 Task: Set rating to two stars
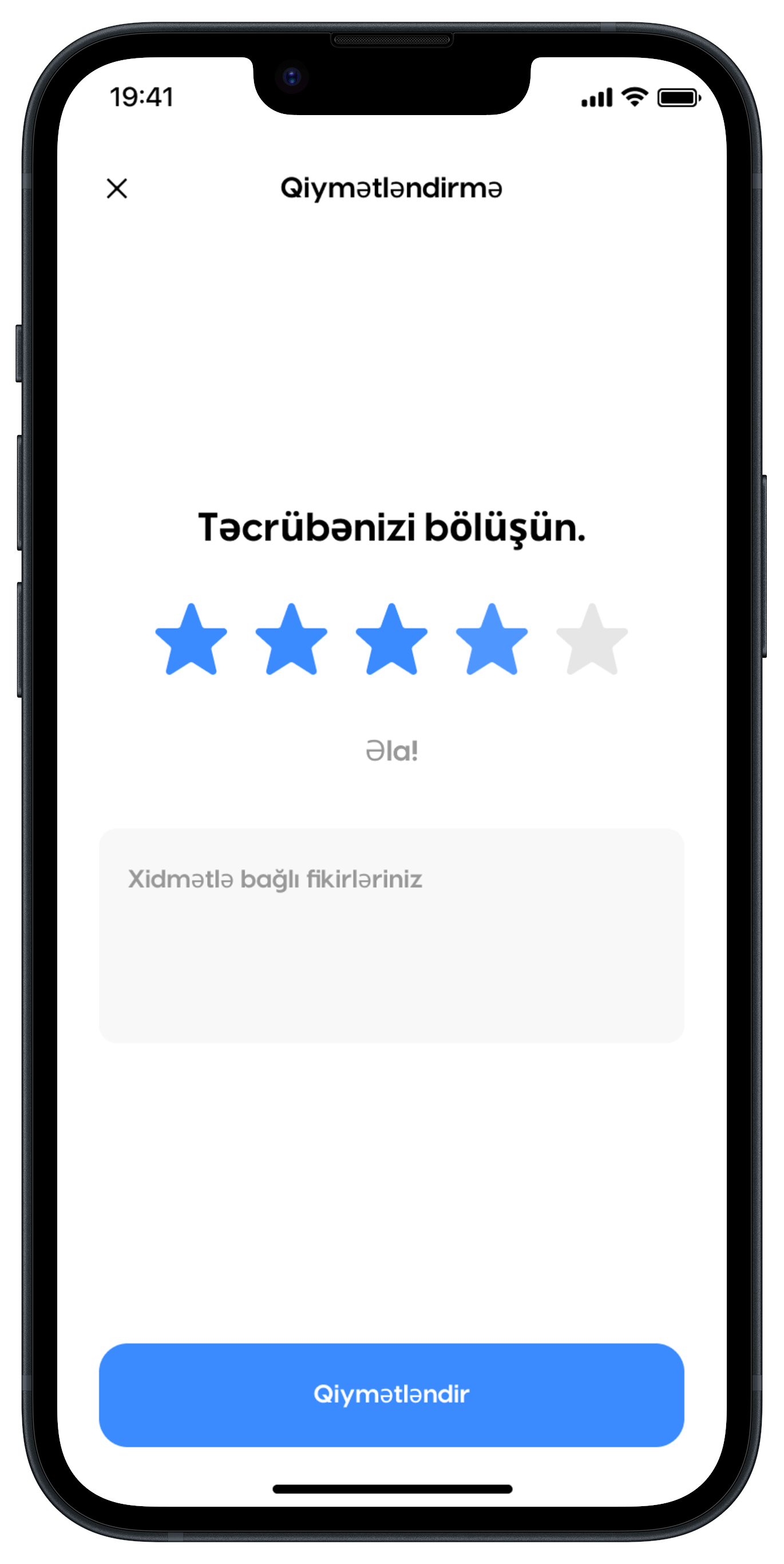[291, 641]
